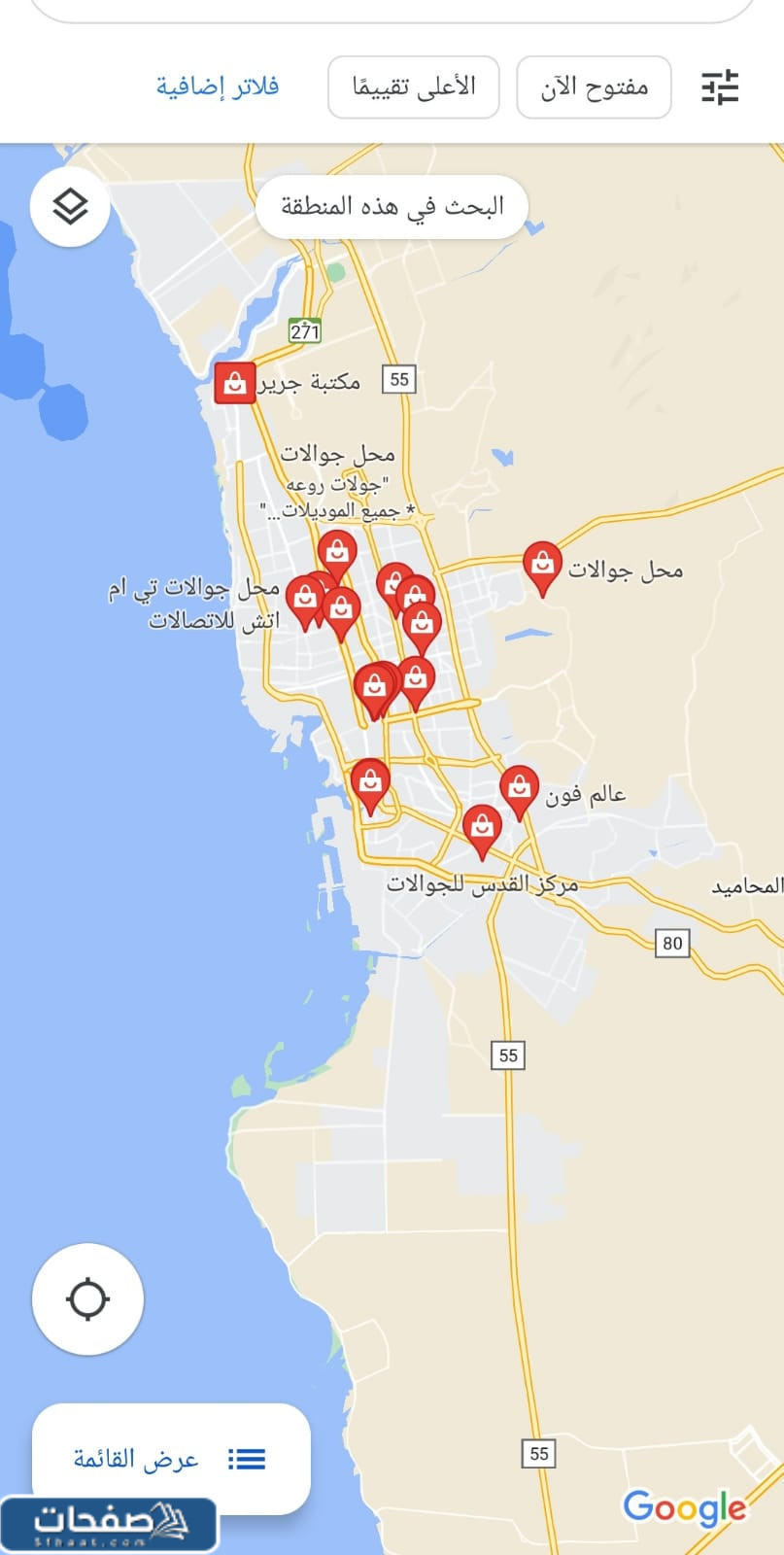Toggle the مفتوح الآن filter
This screenshot has height=1555, width=784.
[x=594, y=86]
